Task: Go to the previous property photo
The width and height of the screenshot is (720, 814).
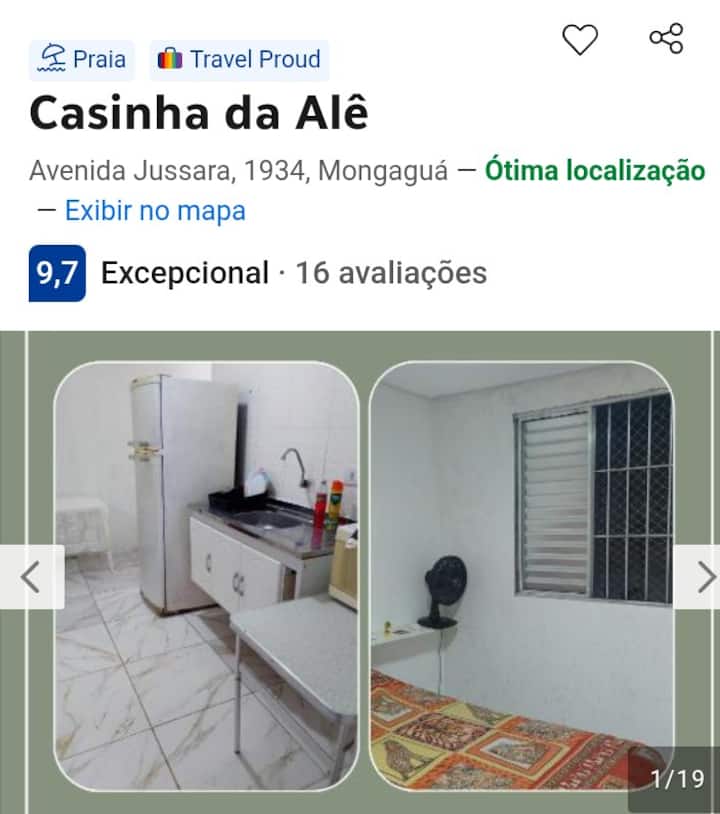Action: [x=31, y=577]
